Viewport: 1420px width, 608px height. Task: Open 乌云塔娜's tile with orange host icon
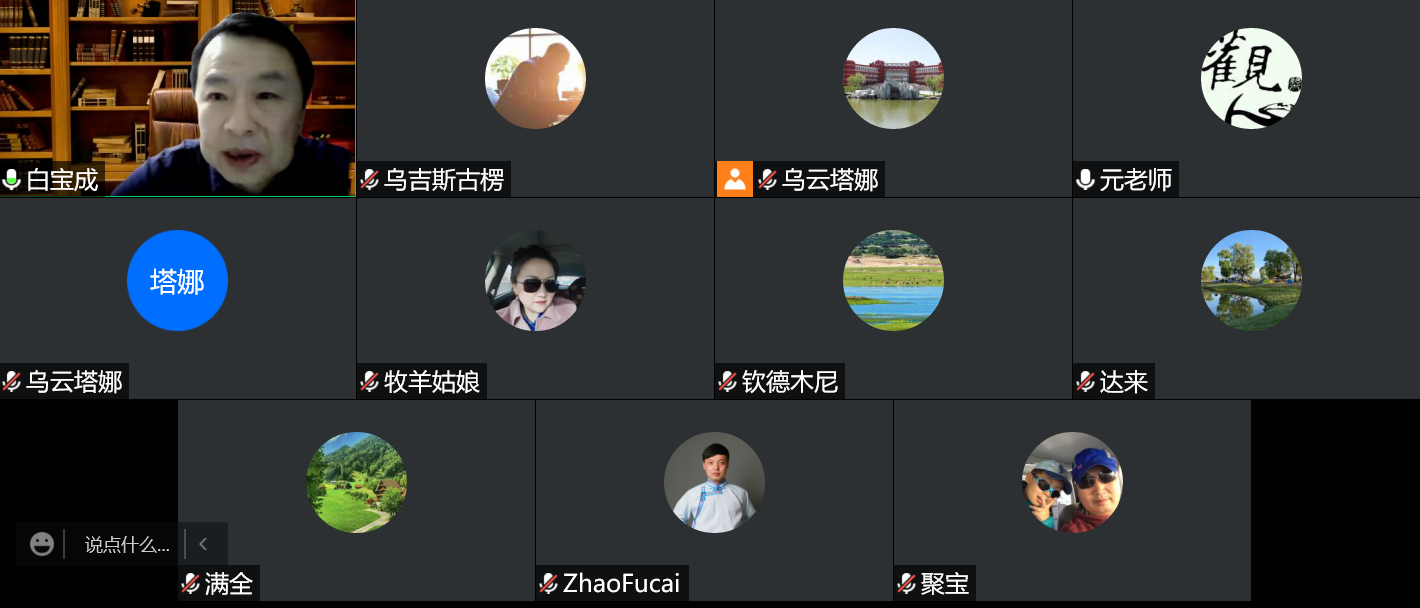click(893, 98)
